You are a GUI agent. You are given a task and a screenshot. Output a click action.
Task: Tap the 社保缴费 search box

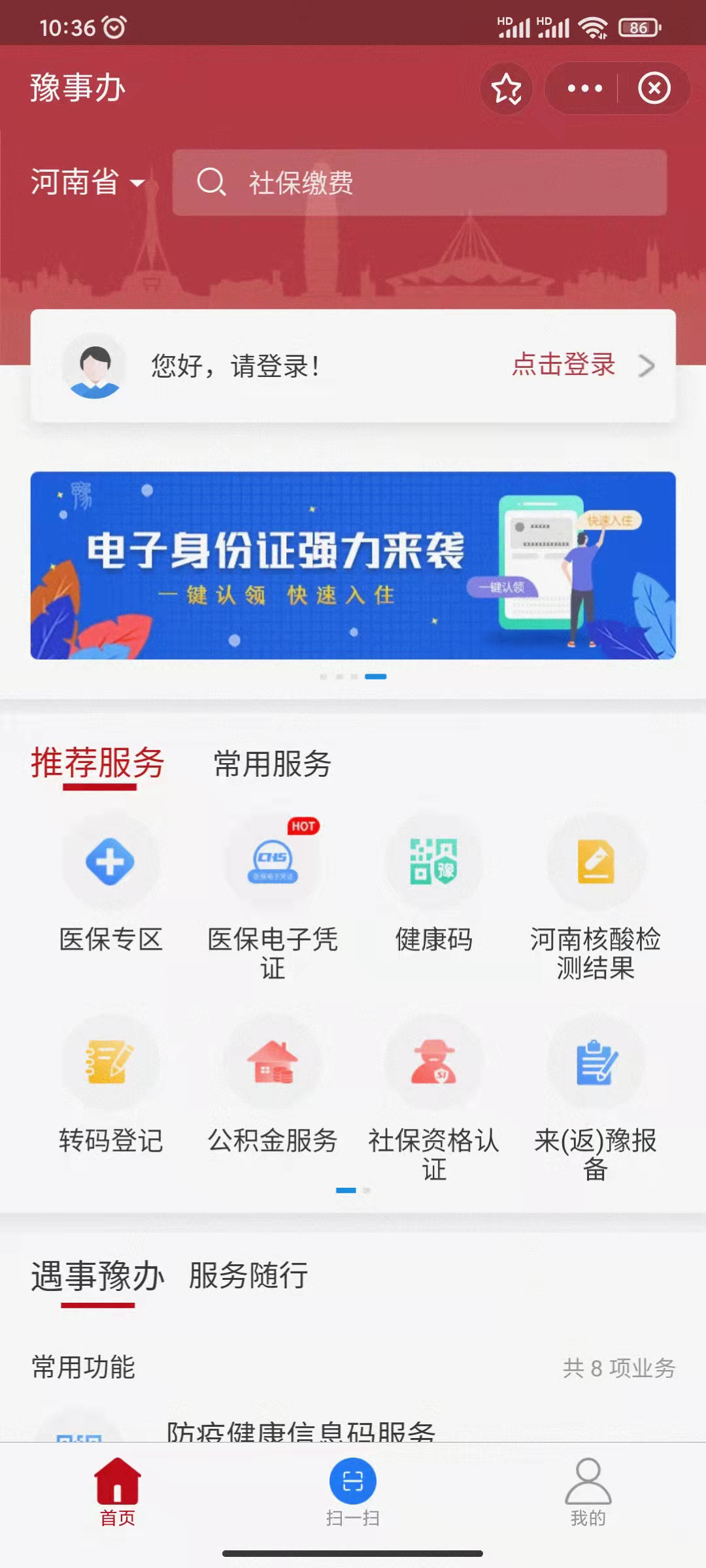point(419,182)
